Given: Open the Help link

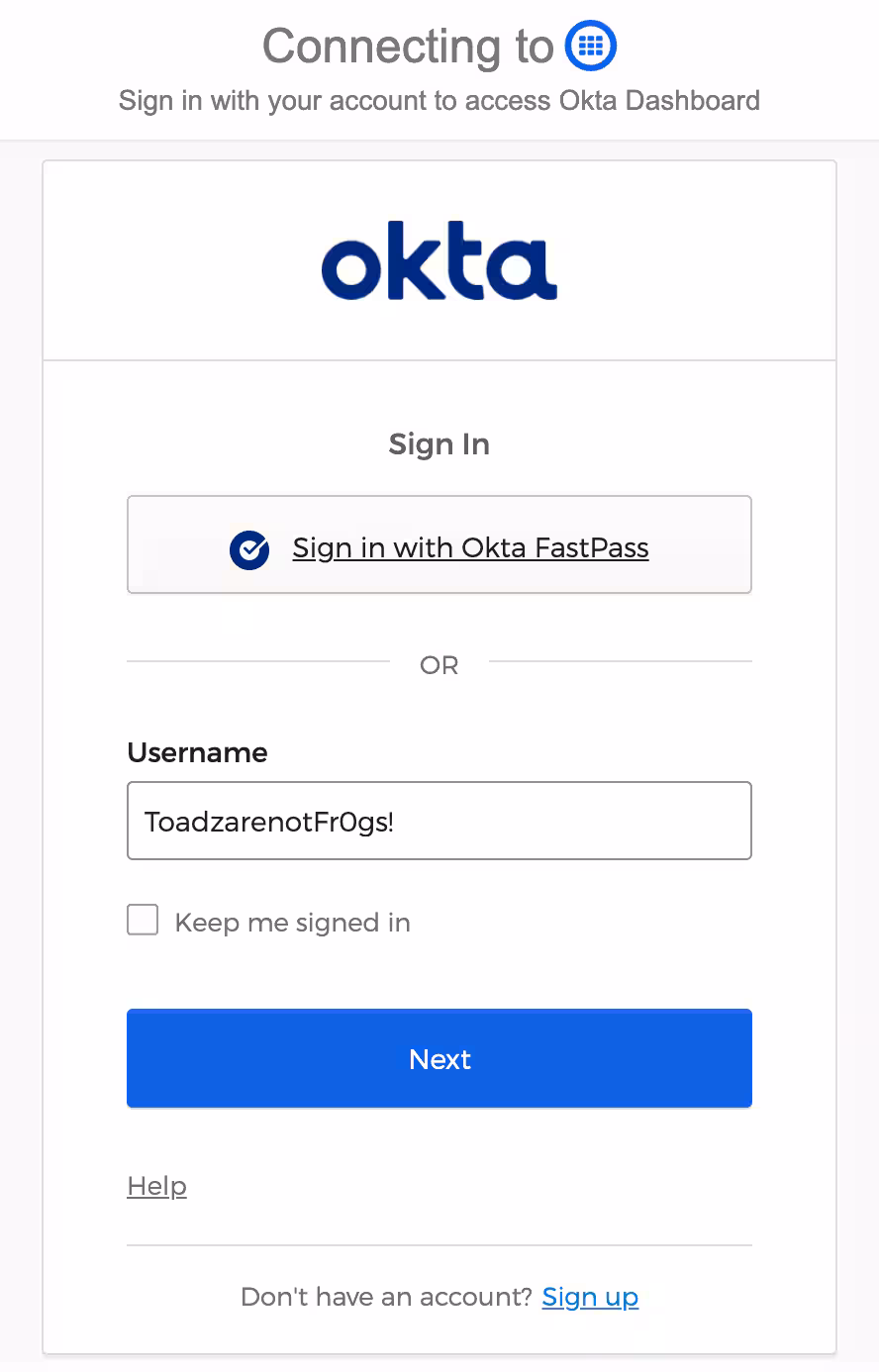Looking at the screenshot, I should tap(157, 1186).
